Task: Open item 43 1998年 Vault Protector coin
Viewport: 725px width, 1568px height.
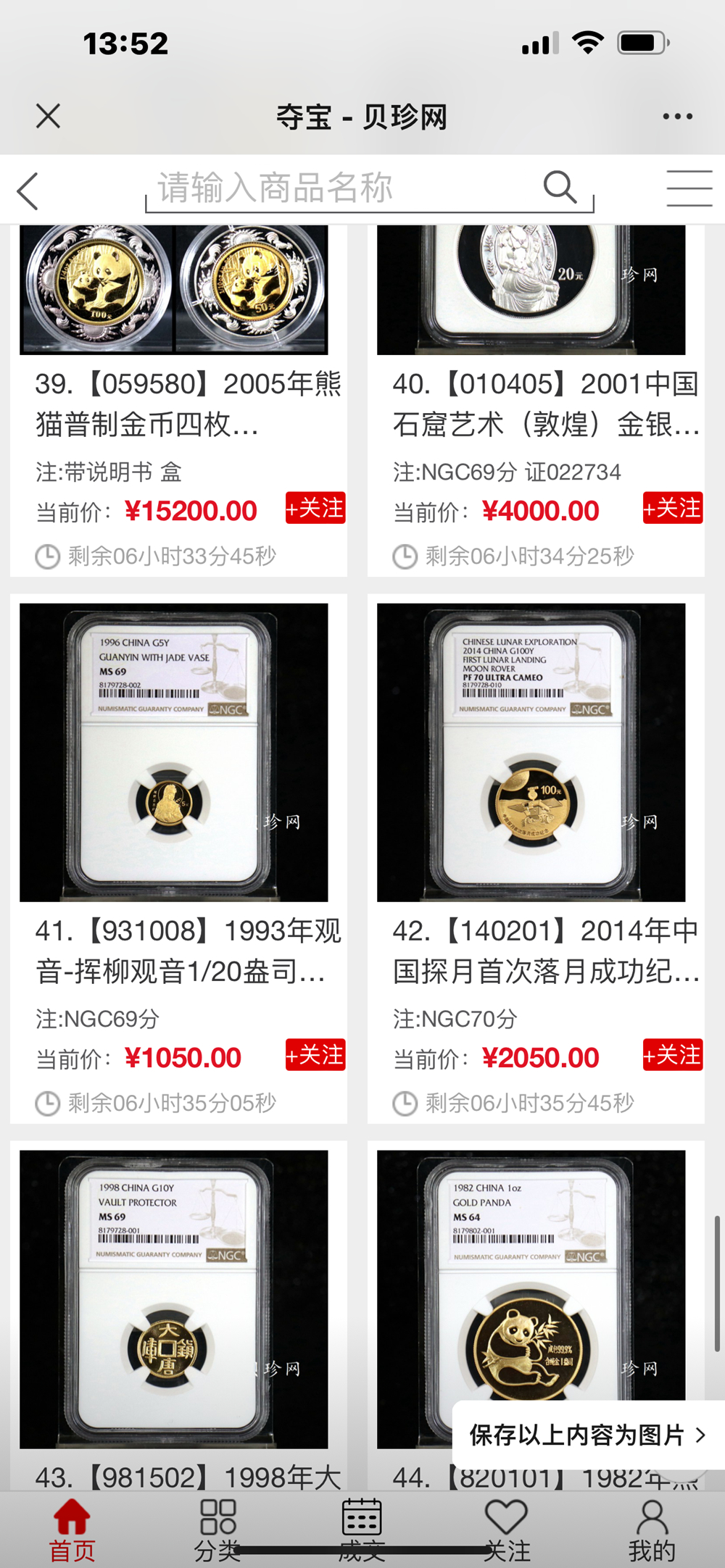Action: pyautogui.click(x=173, y=1298)
